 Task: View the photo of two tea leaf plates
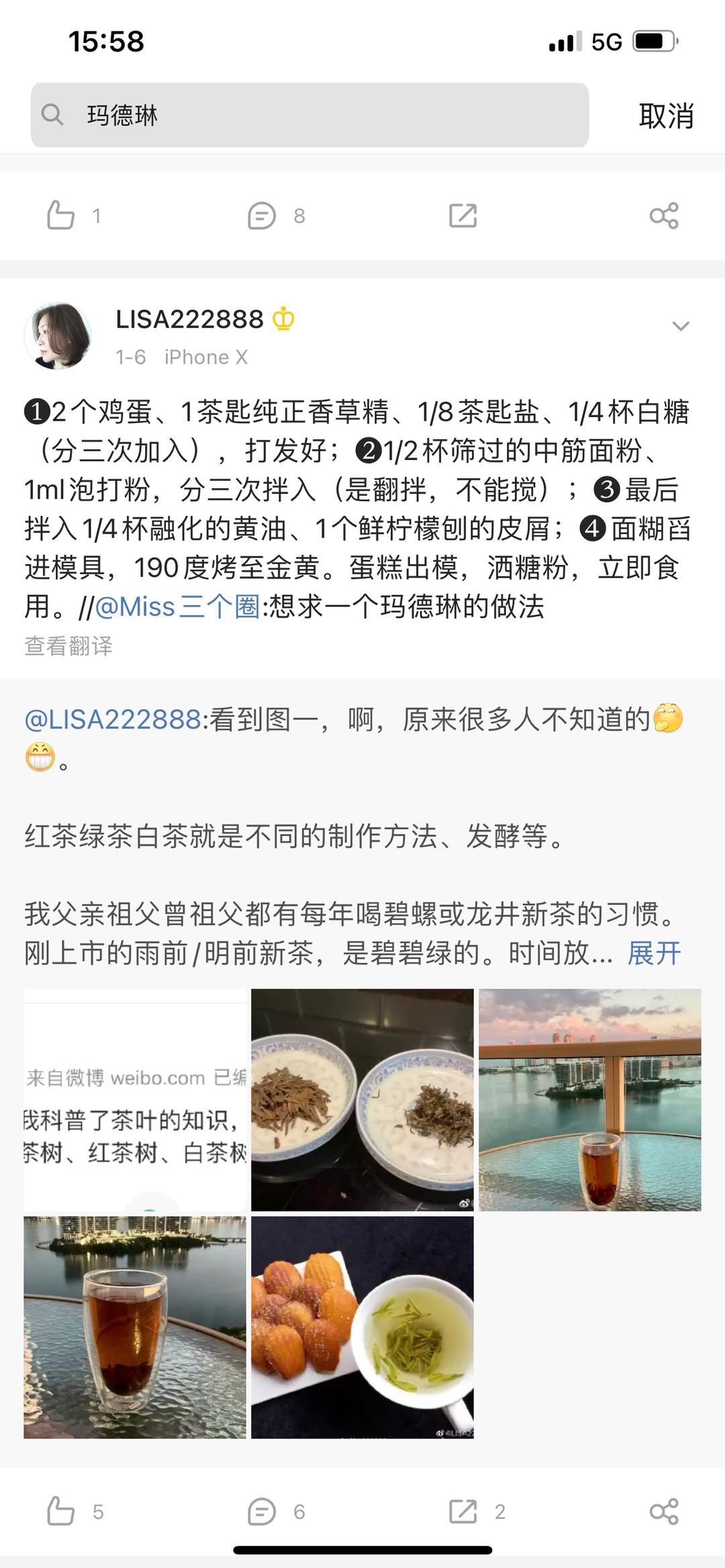pos(362,1099)
